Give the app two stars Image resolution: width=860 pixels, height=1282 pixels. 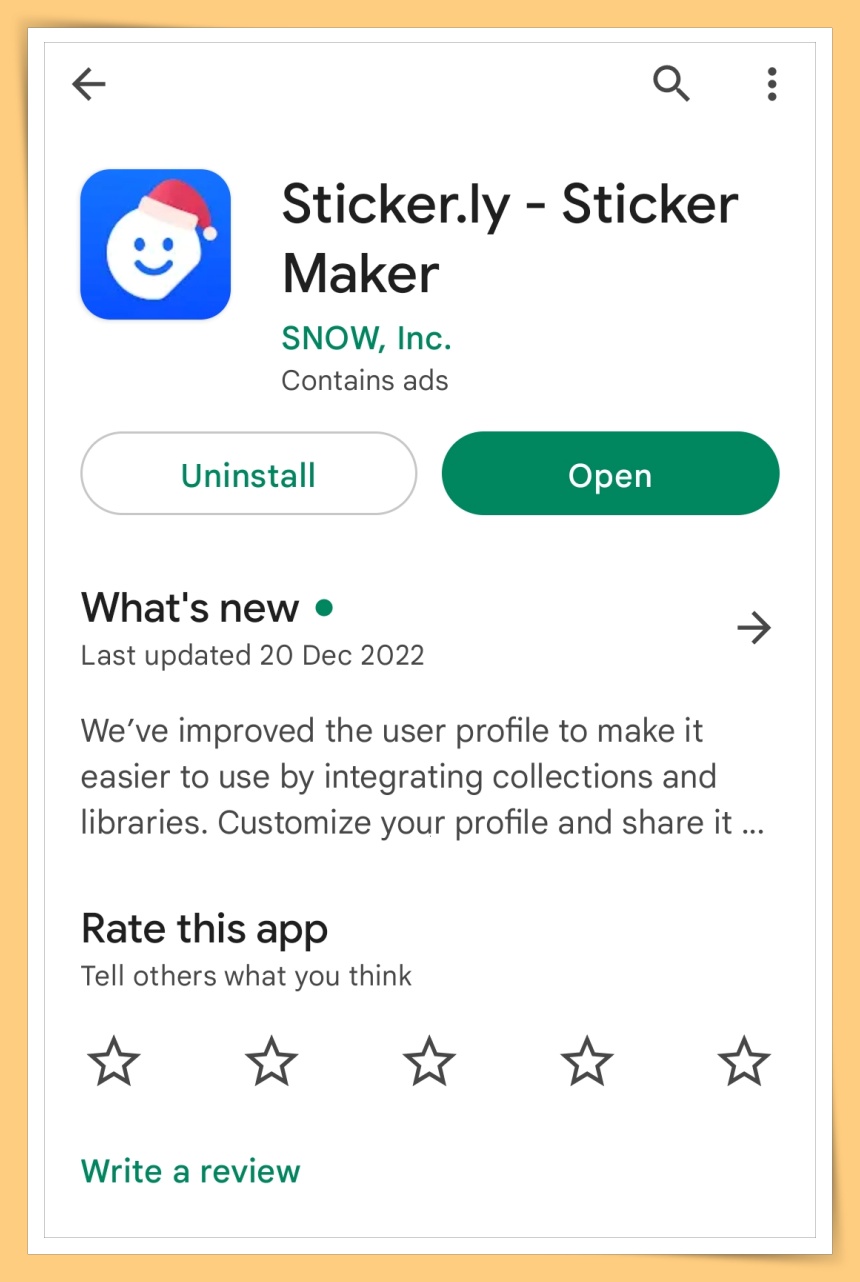point(272,1061)
